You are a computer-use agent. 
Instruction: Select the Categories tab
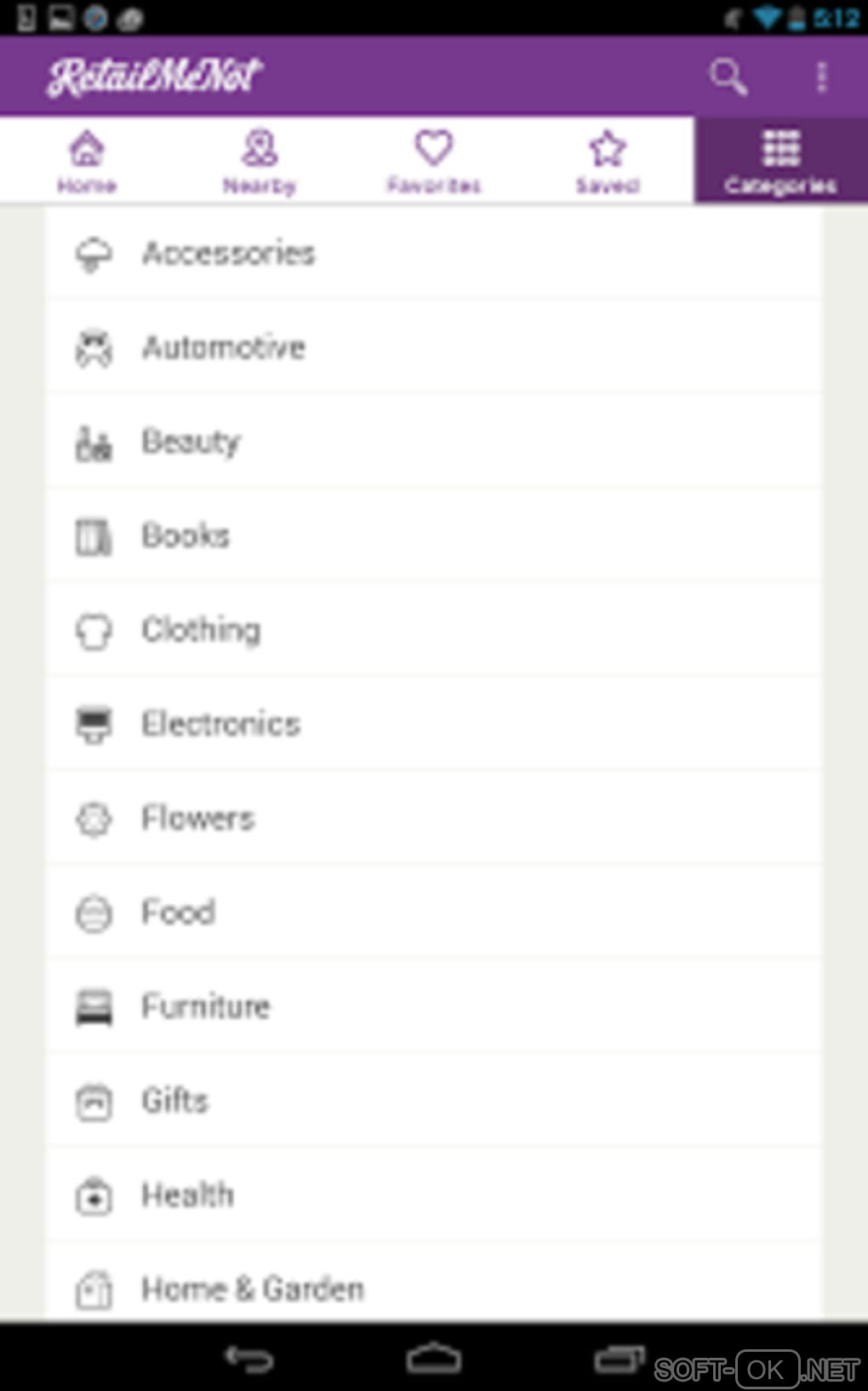pos(780,161)
